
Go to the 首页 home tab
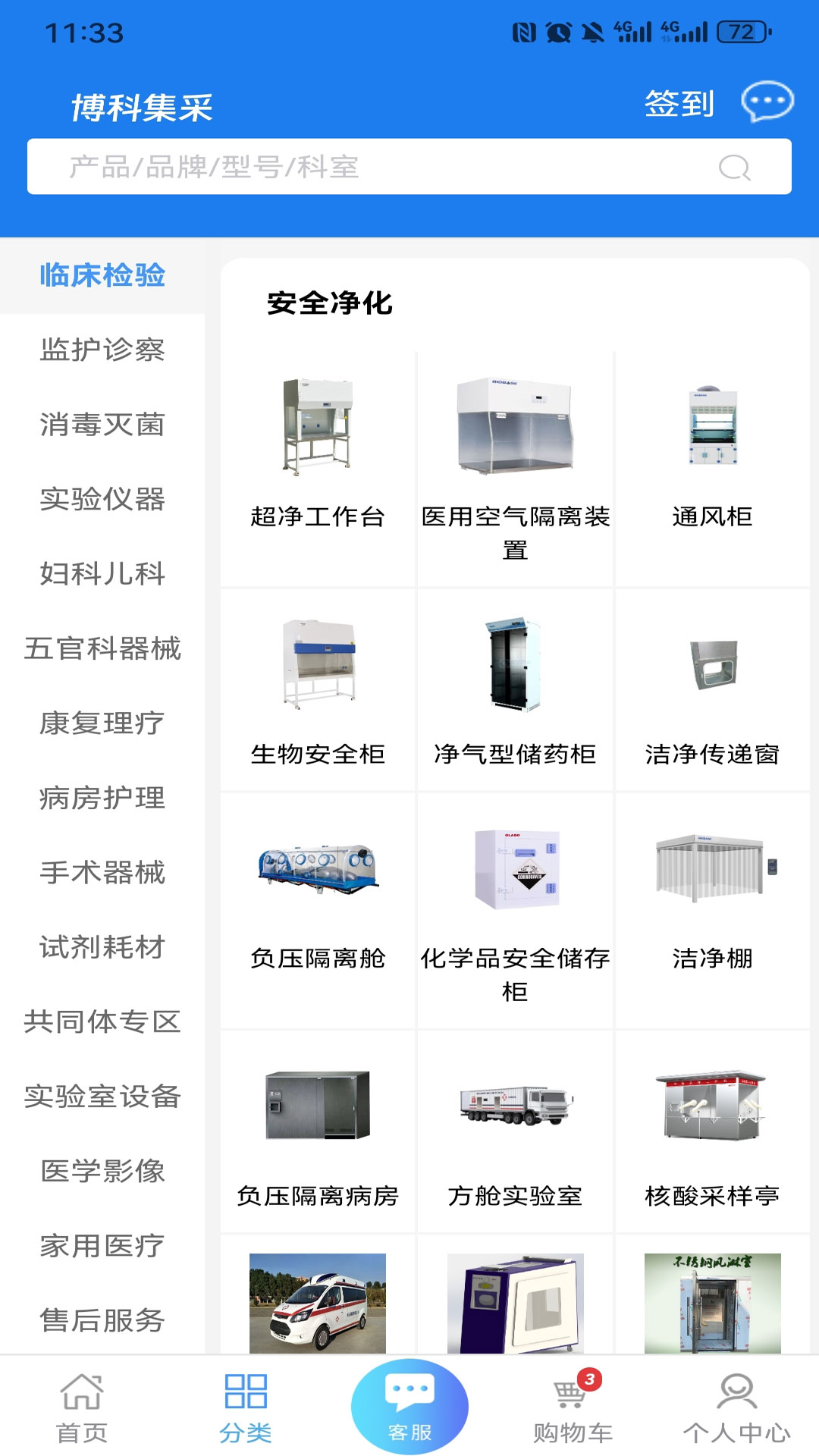(x=82, y=1407)
